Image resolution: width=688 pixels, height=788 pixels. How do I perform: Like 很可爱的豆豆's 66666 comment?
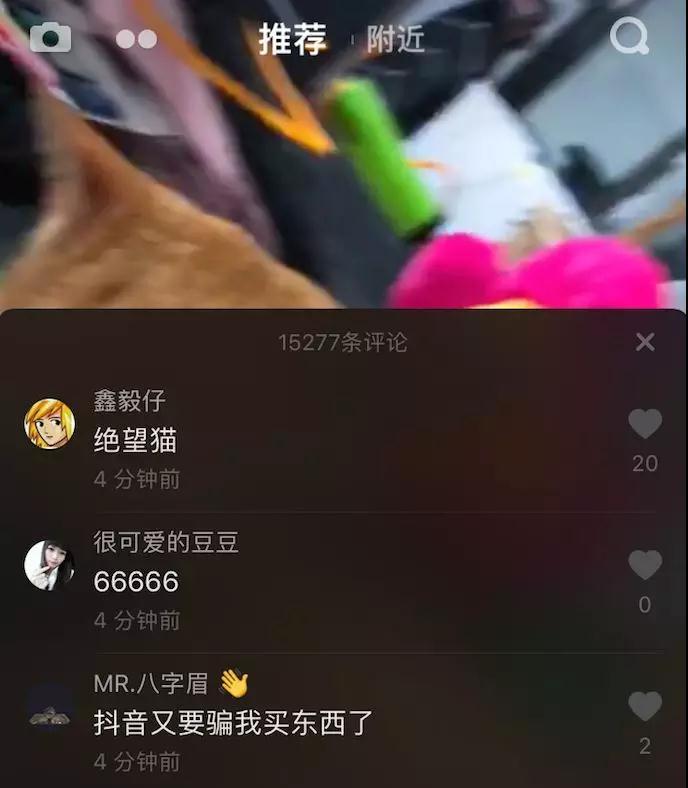click(645, 566)
